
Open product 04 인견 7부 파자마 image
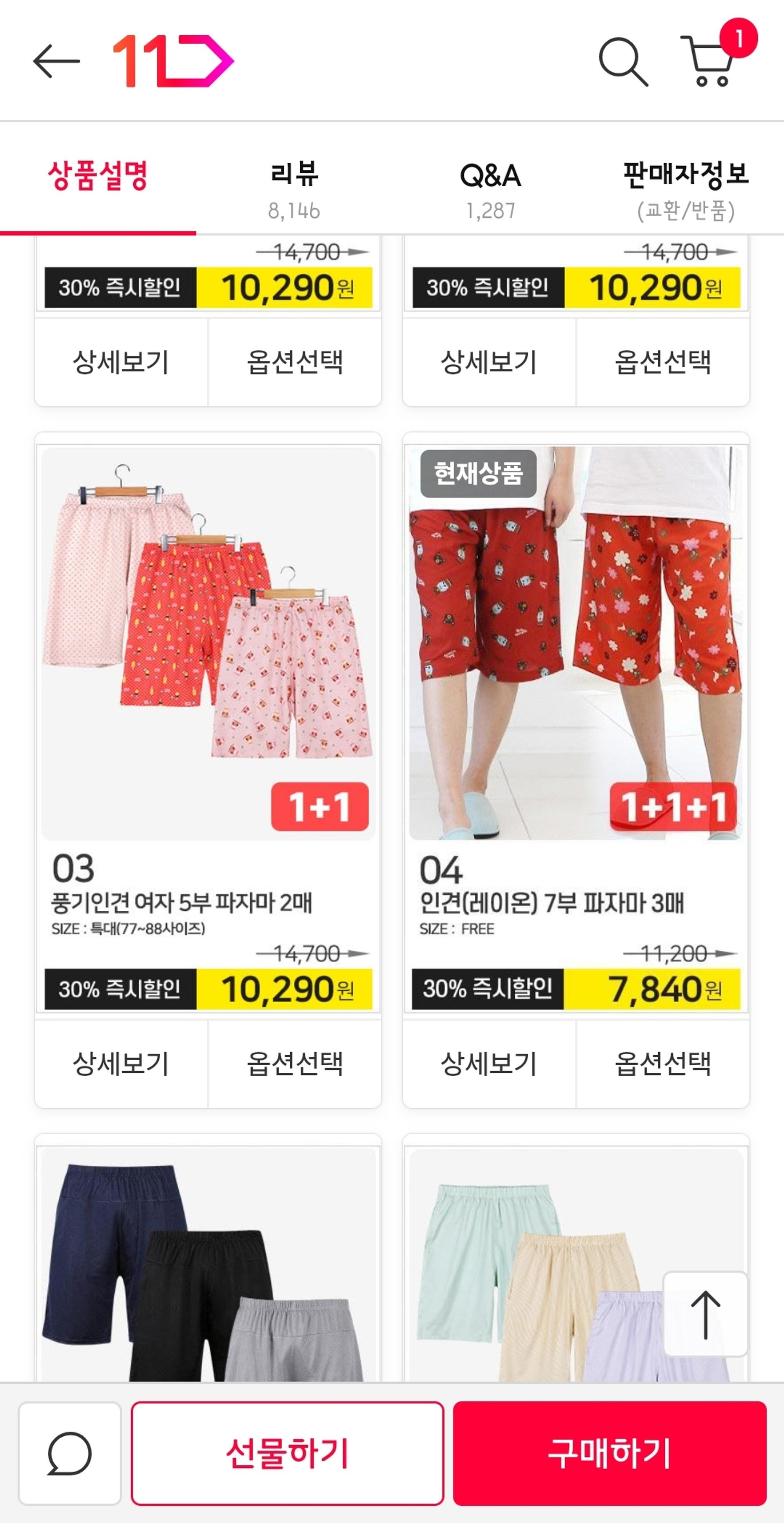click(x=575, y=643)
